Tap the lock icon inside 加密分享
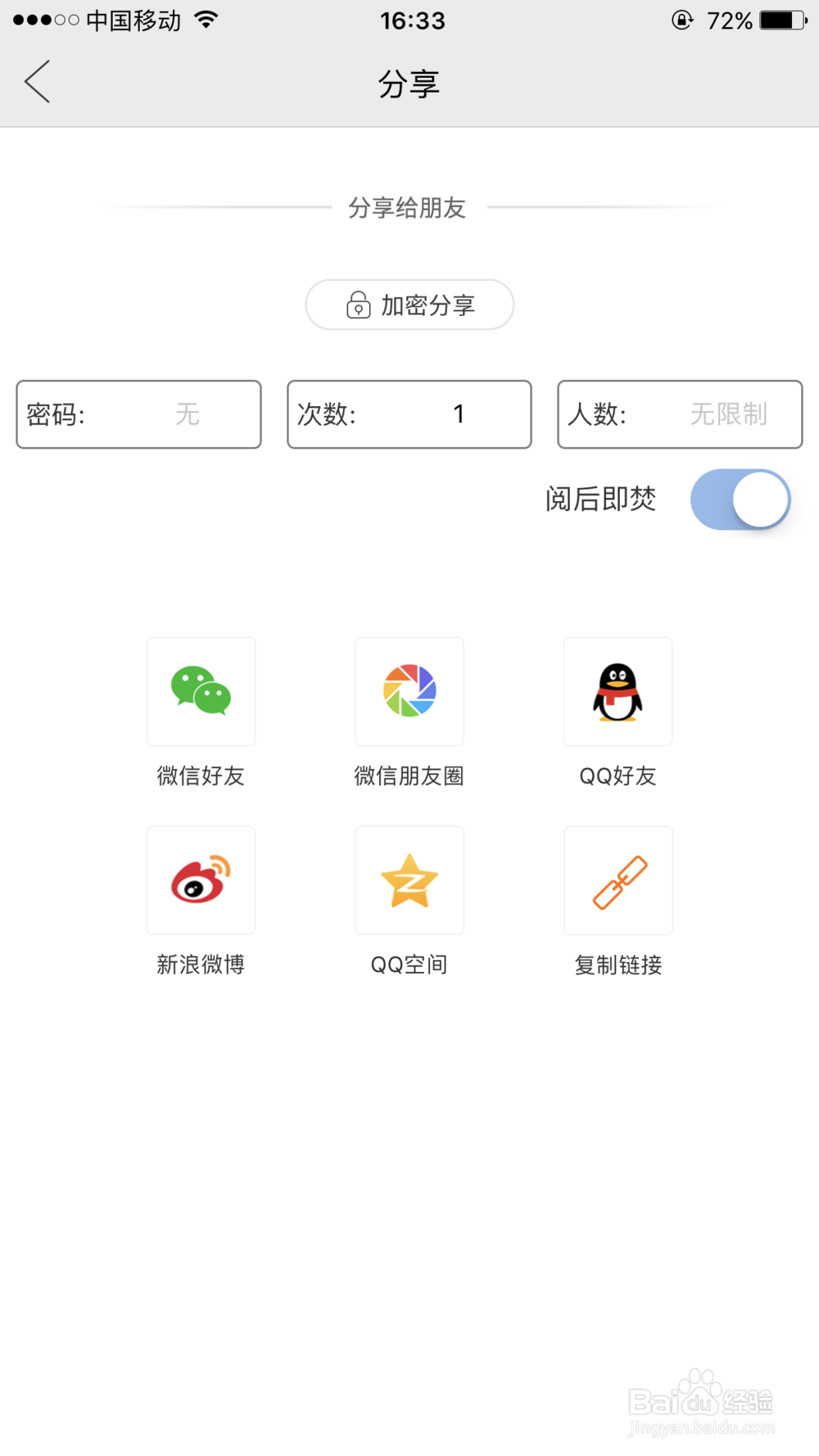The width and height of the screenshot is (819, 1456). click(356, 305)
